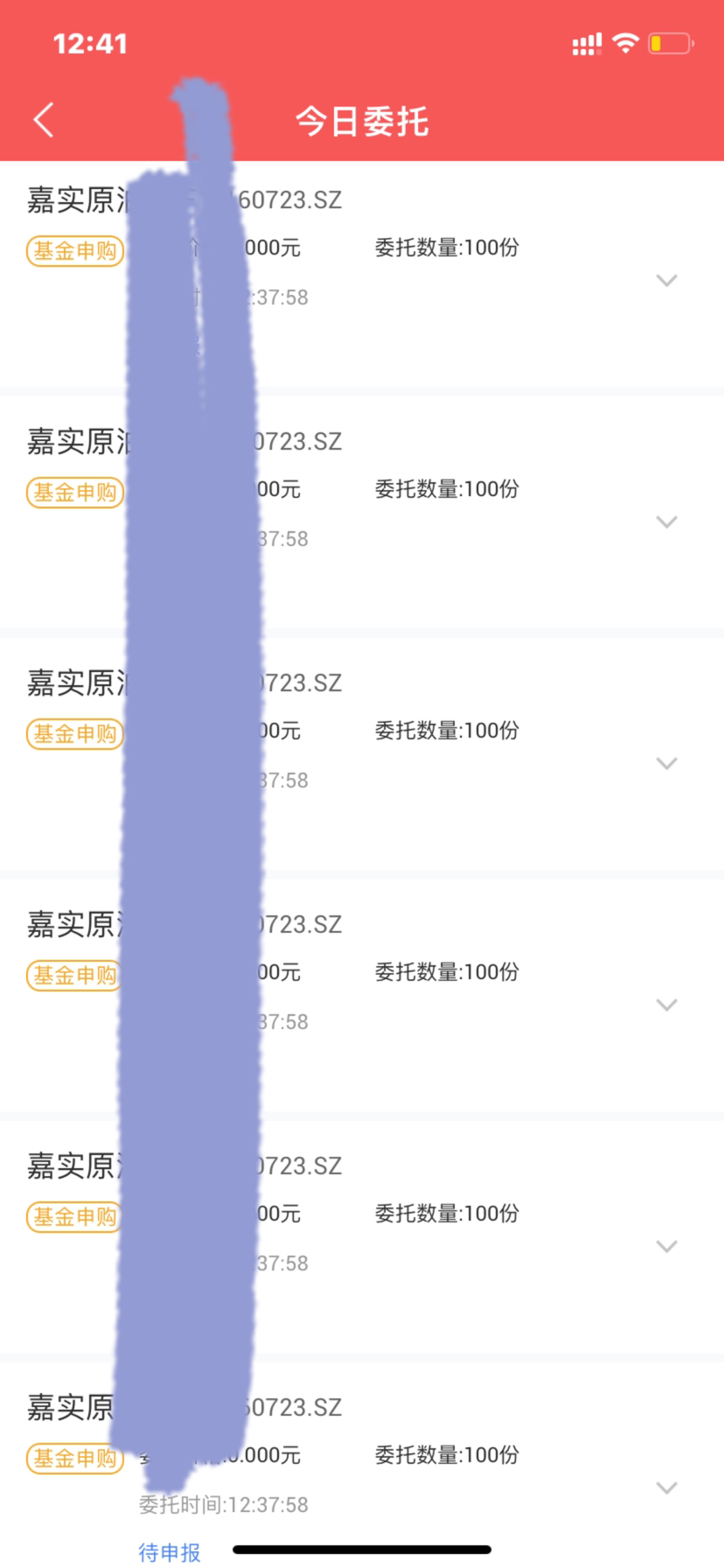The height and width of the screenshot is (1568, 724).
Task: Tap the clock showing 12:41
Action: tap(90, 42)
